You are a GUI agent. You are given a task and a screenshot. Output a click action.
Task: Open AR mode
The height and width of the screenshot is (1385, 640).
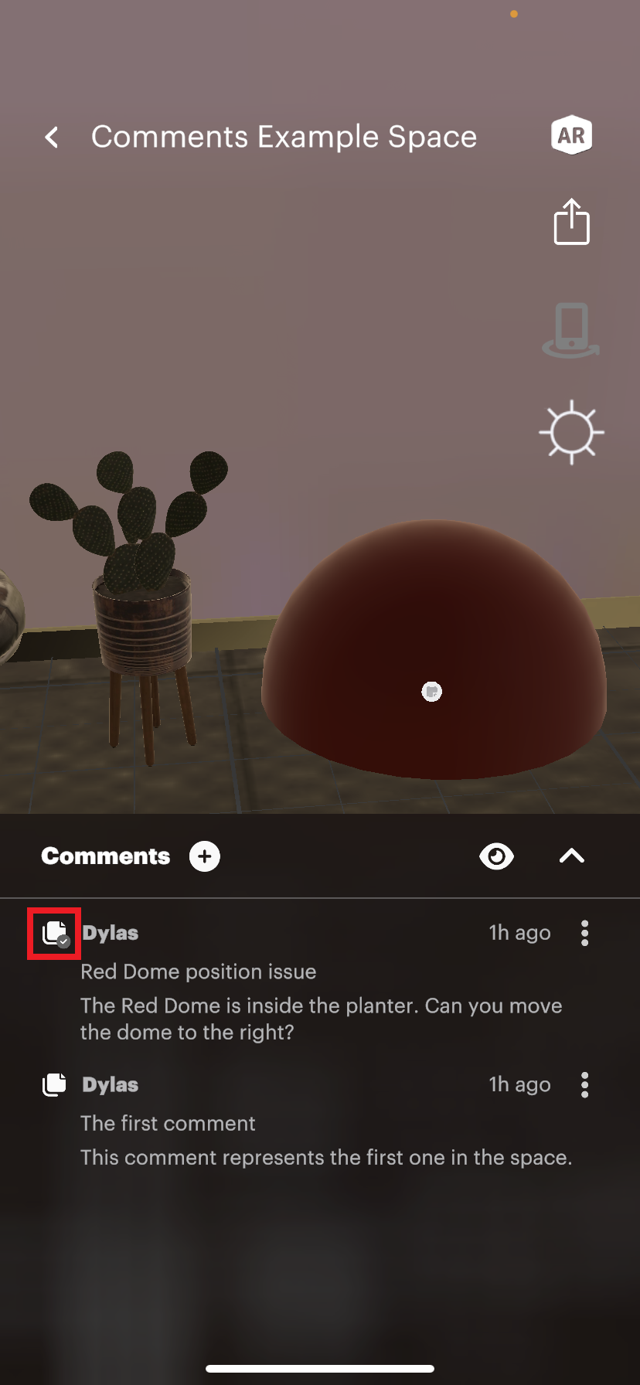click(571, 136)
